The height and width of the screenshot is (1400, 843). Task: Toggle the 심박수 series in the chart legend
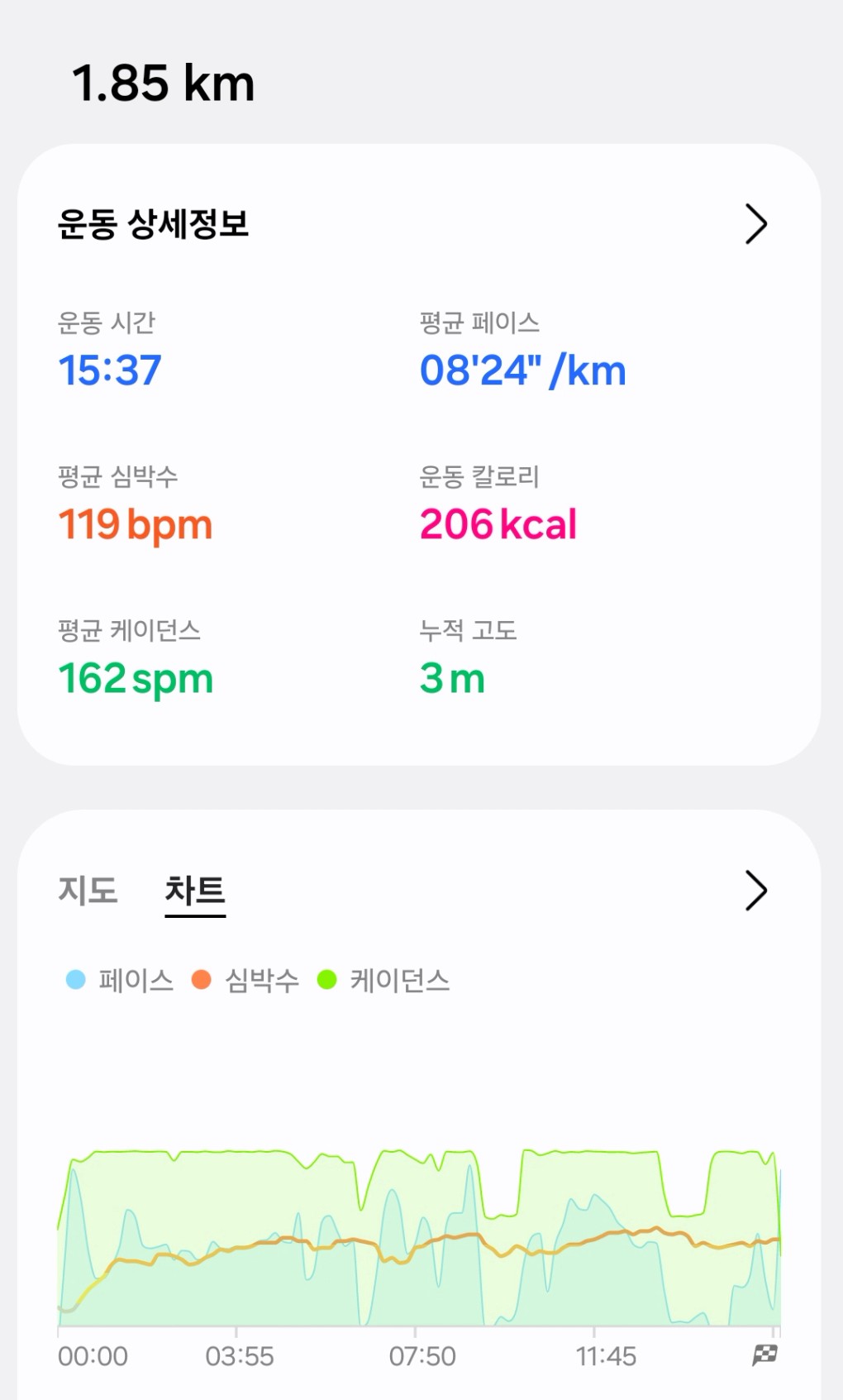245,980
